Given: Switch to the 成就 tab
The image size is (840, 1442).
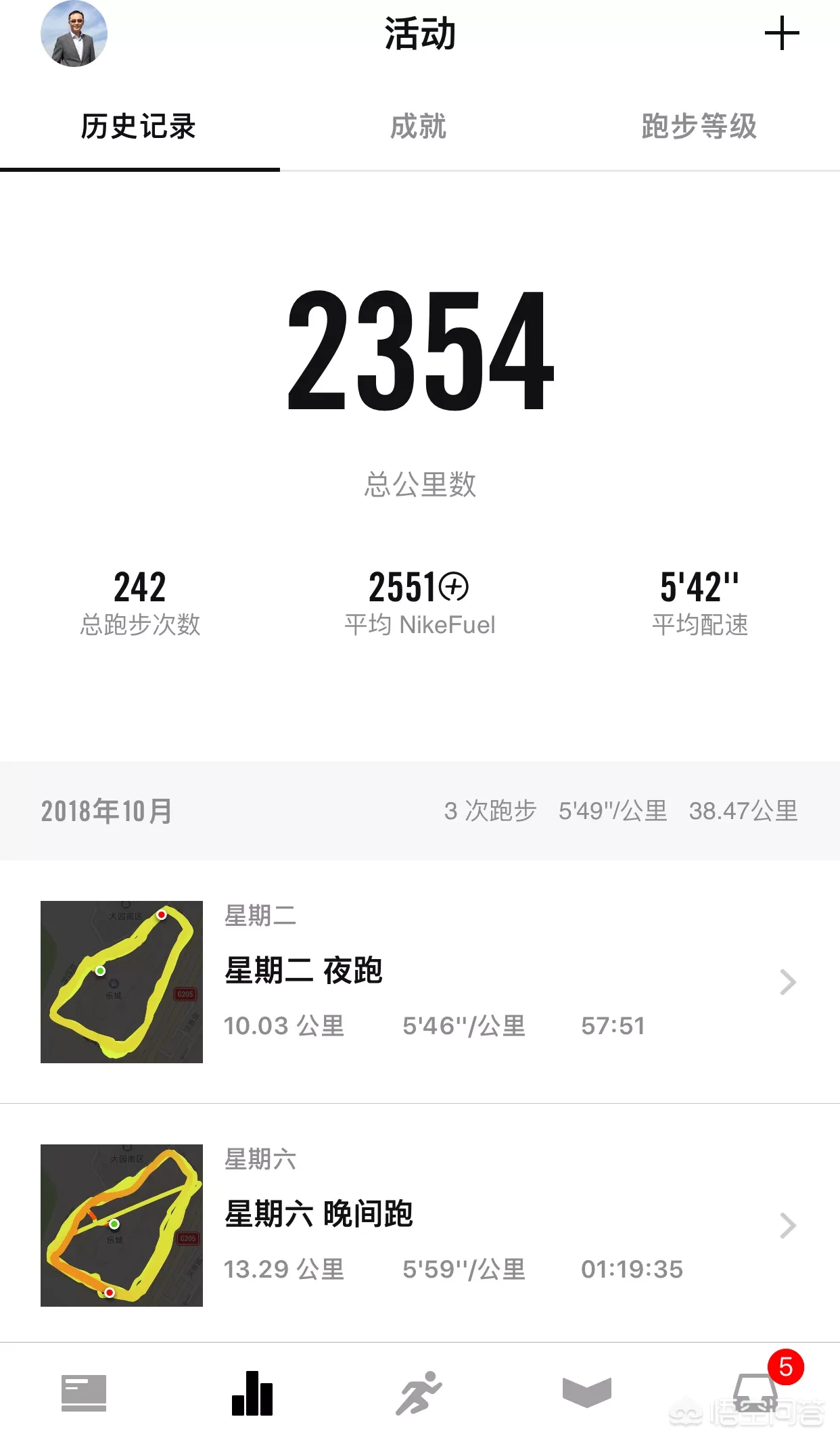Looking at the screenshot, I should (419, 127).
